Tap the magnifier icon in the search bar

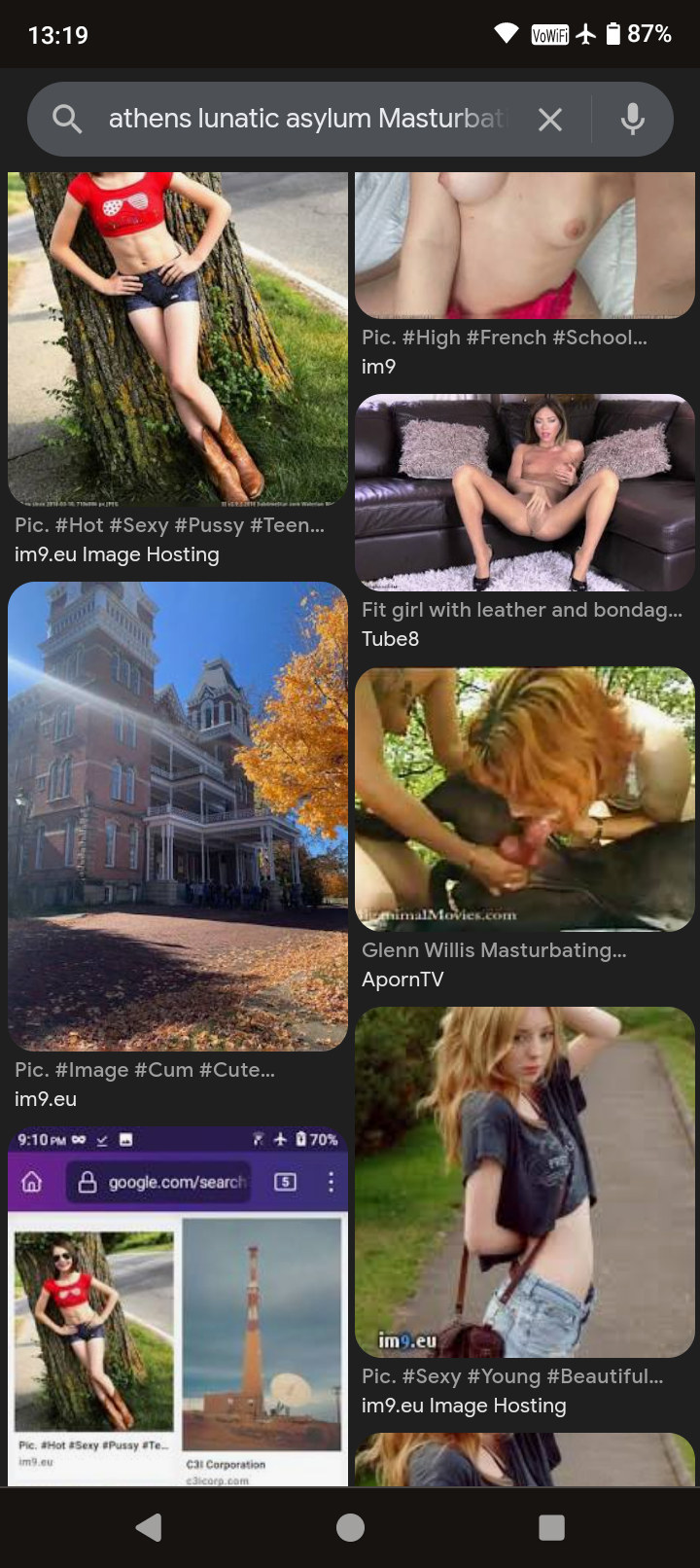coord(67,119)
